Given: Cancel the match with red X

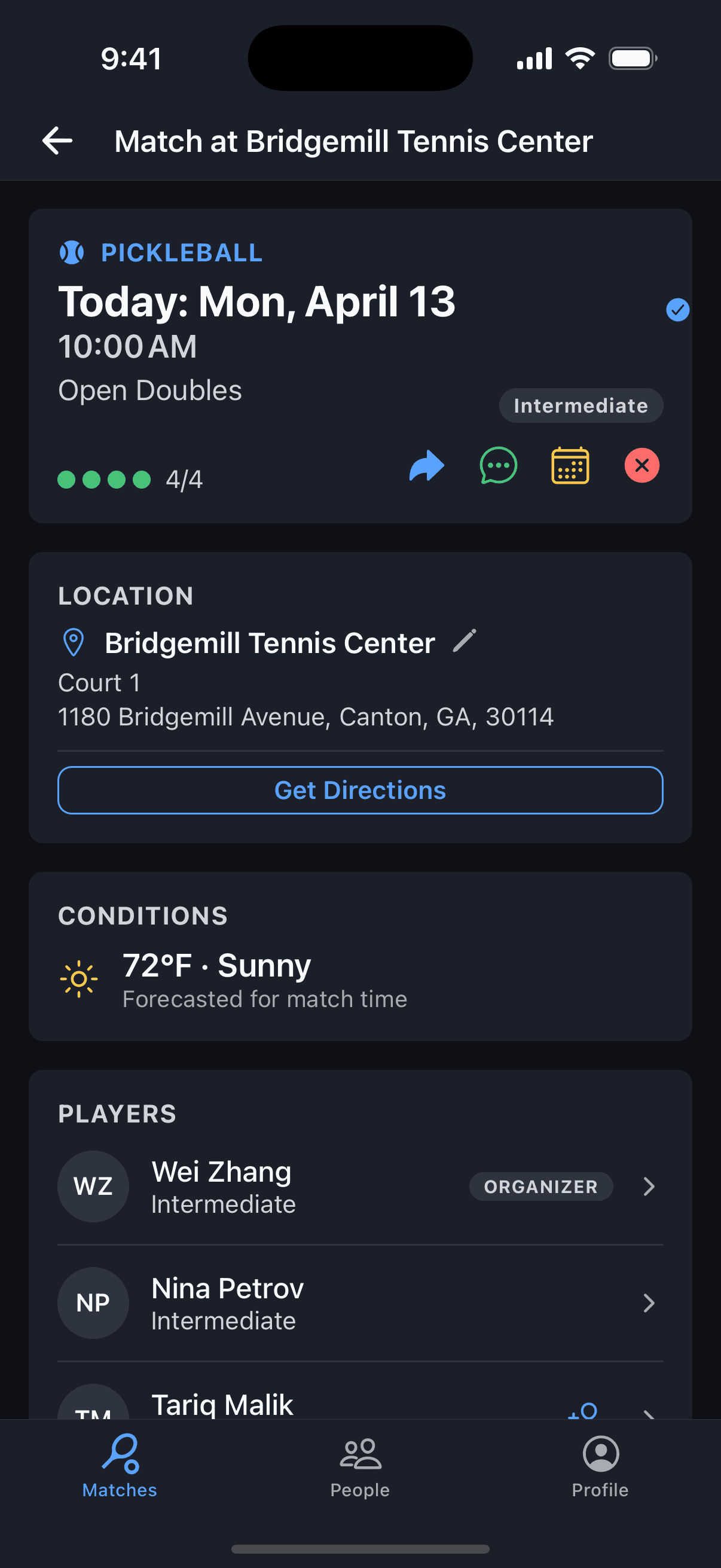Looking at the screenshot, I should tap(641, 466).
